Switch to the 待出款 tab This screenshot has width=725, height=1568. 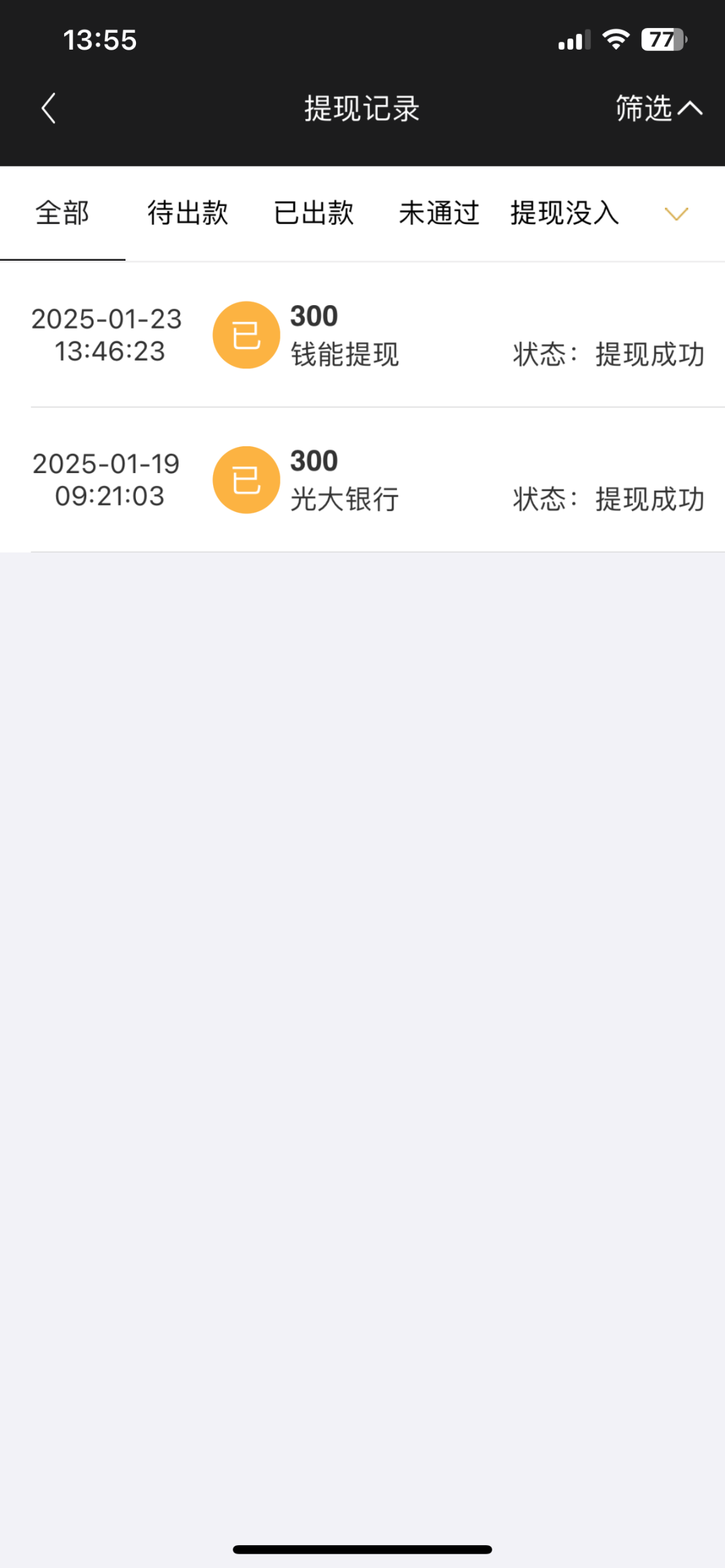pos(188,213)
